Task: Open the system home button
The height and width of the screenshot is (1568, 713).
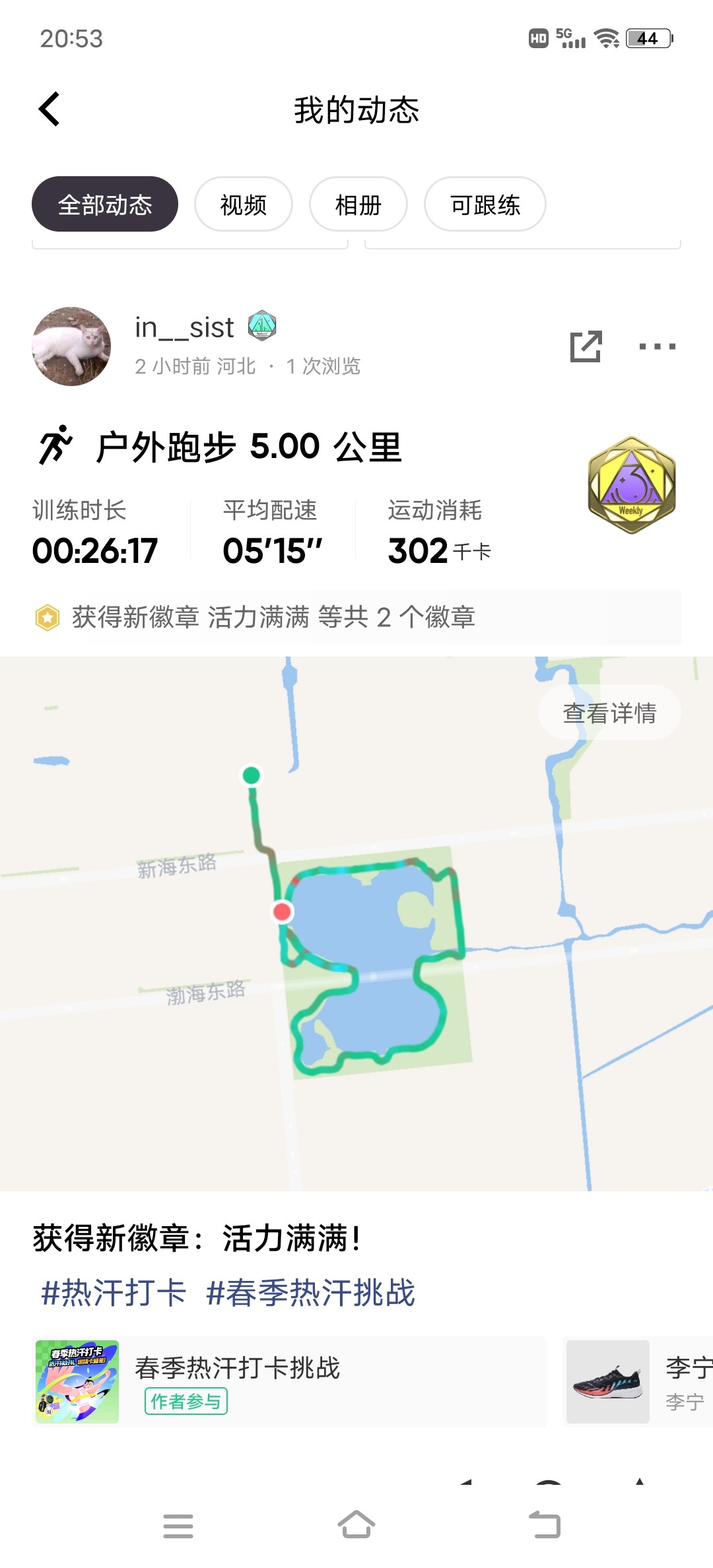Action: 356,1525
